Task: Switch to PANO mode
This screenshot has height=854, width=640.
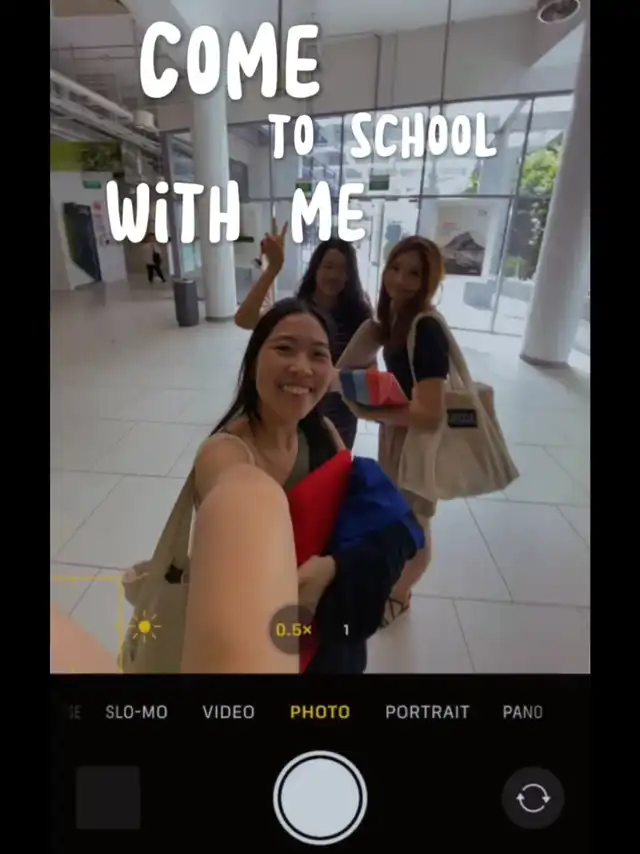Action: [522, 712]
